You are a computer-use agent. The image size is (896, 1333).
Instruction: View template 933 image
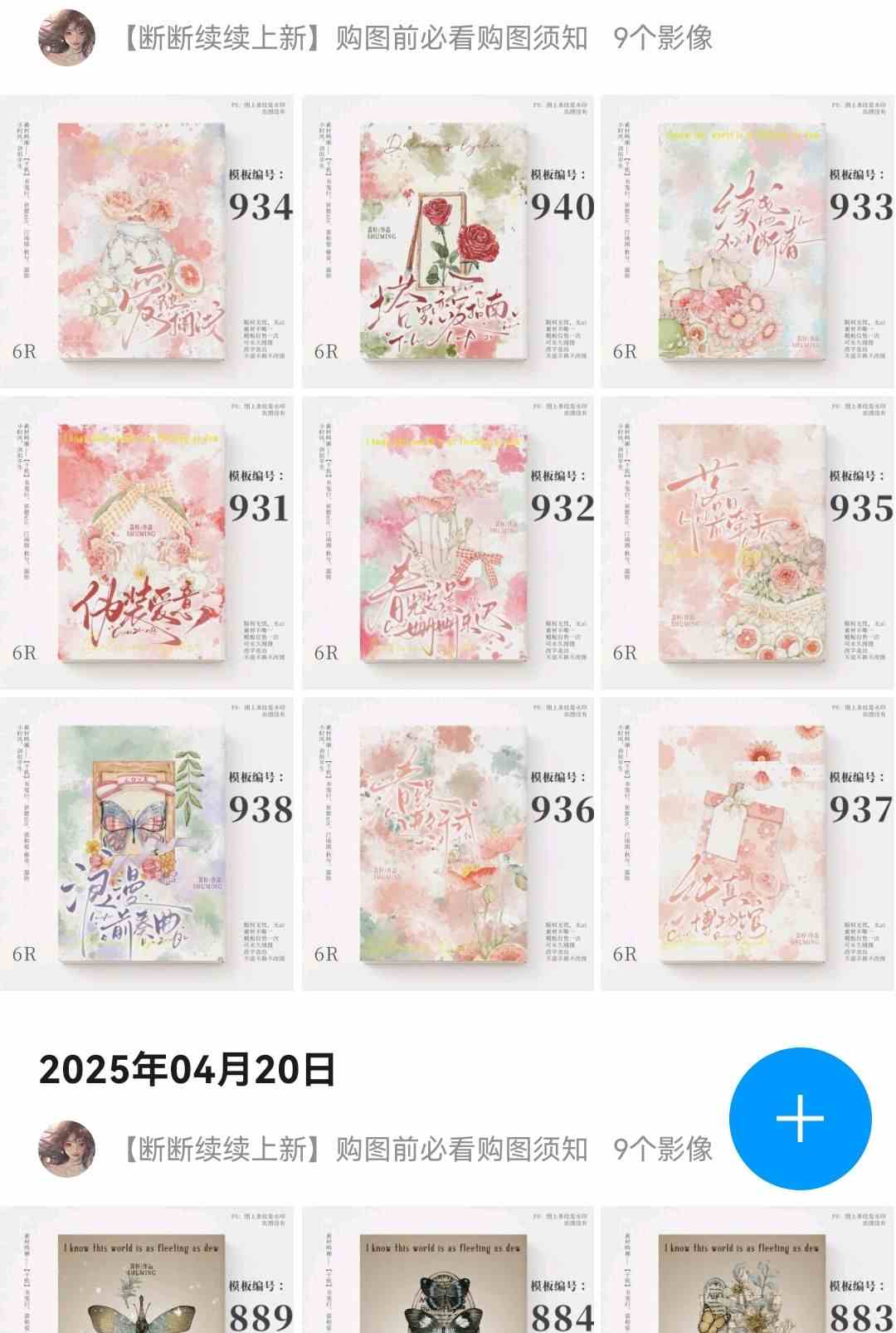747,242
